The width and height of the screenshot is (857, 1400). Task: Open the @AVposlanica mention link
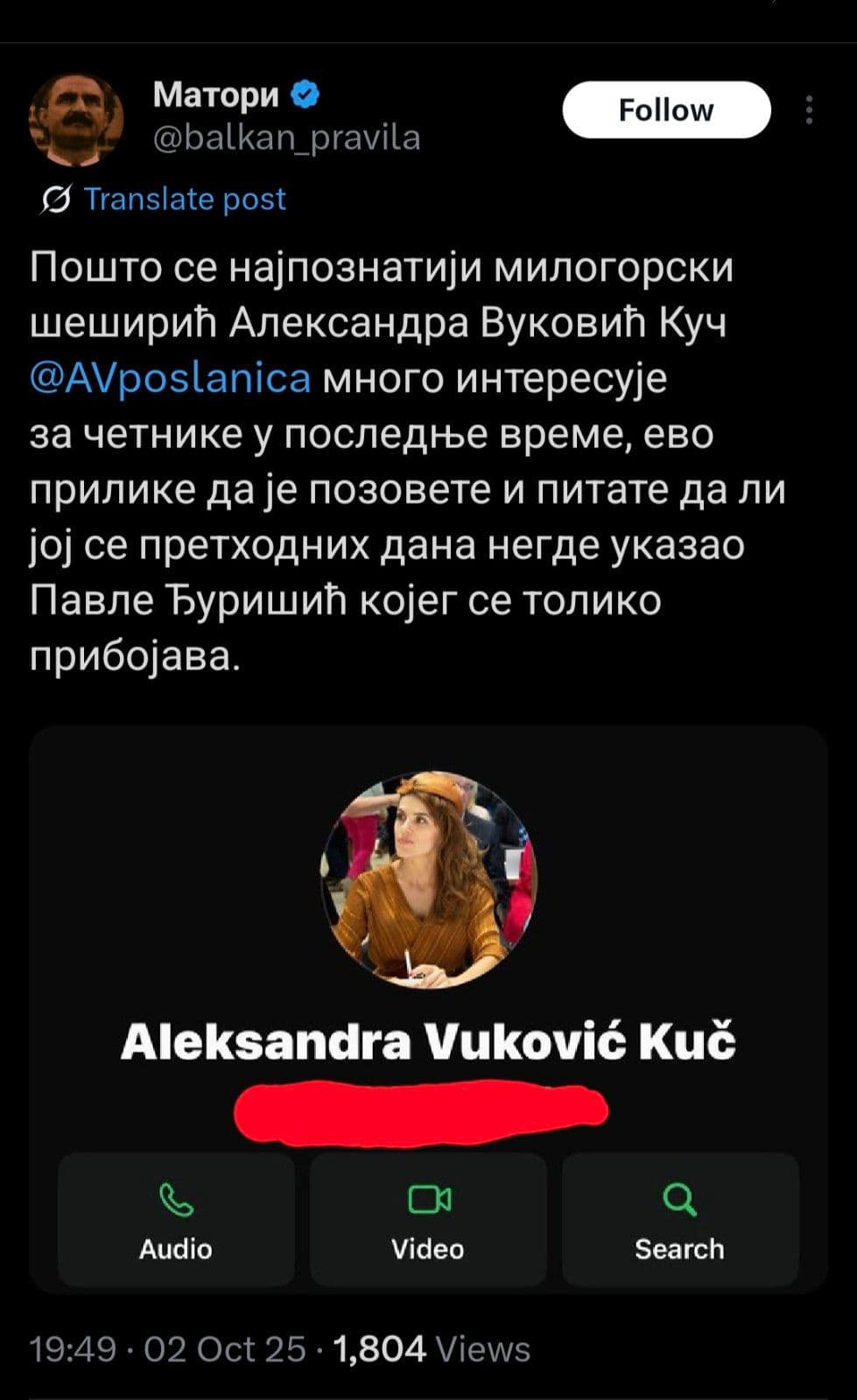(171, 379)
